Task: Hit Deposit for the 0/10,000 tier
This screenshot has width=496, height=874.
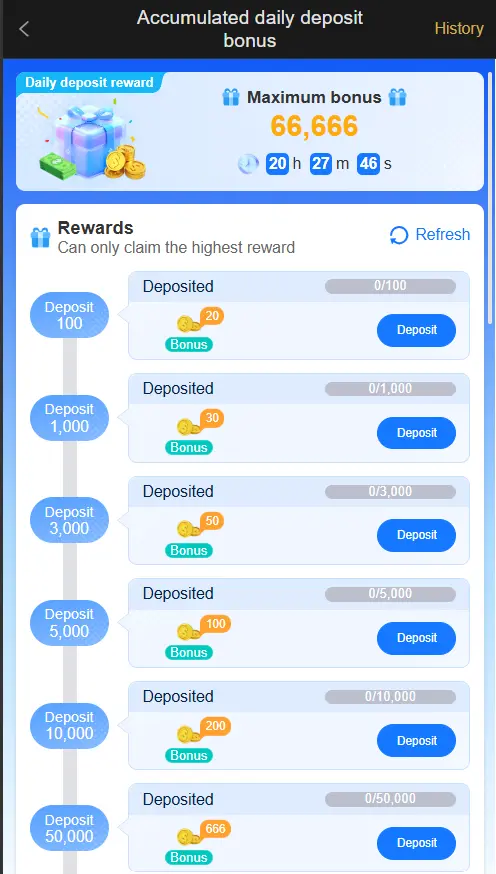Action: coord(416,741)
